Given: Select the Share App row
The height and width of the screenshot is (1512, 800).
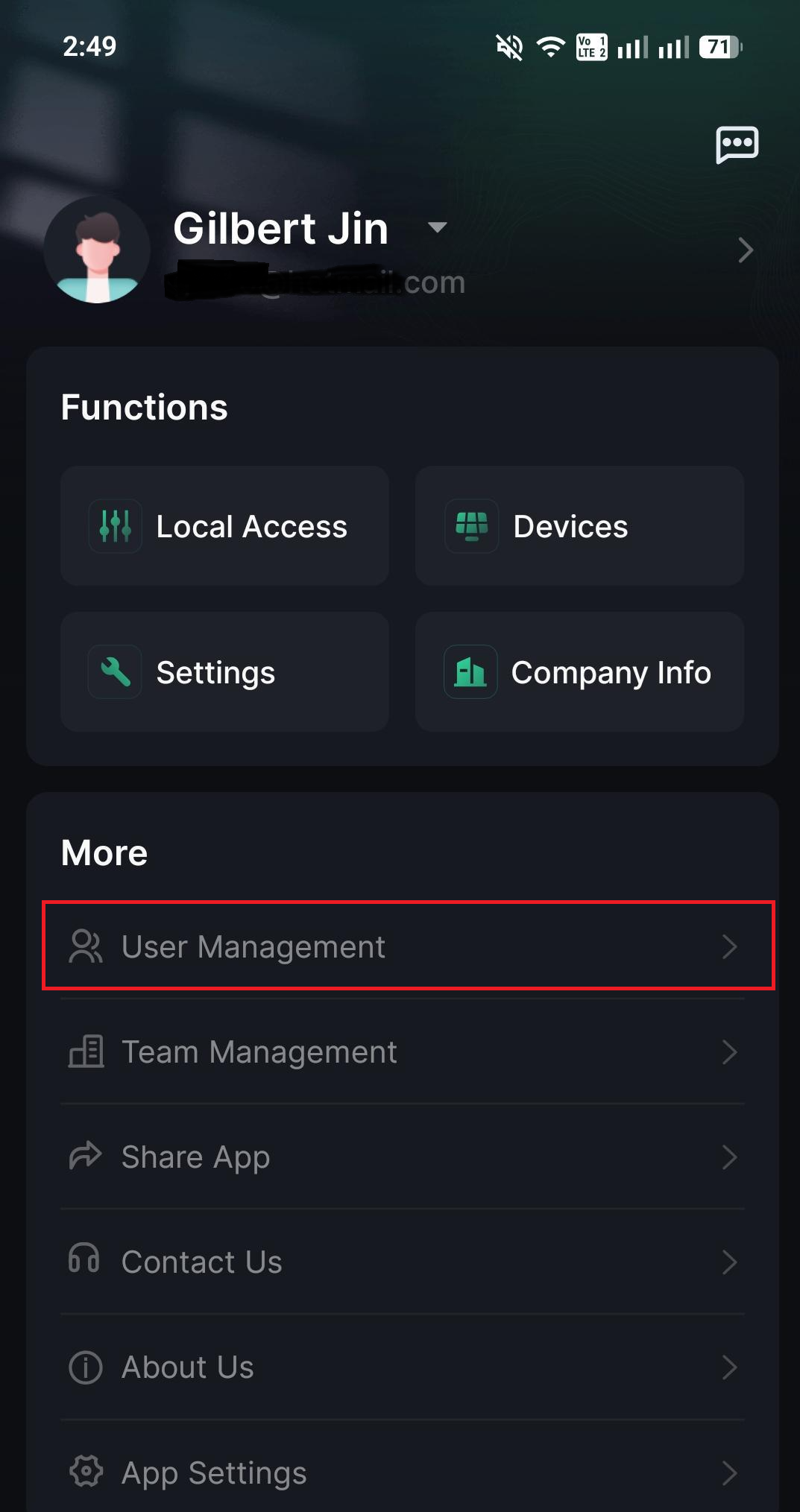Looking at the screenshot, I should (x=403, y=1157).
